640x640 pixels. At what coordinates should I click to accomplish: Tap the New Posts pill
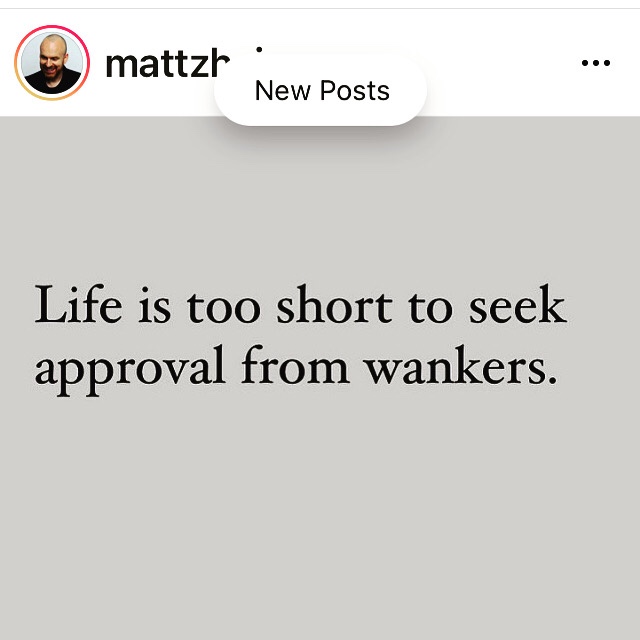(x=321, y=90)
